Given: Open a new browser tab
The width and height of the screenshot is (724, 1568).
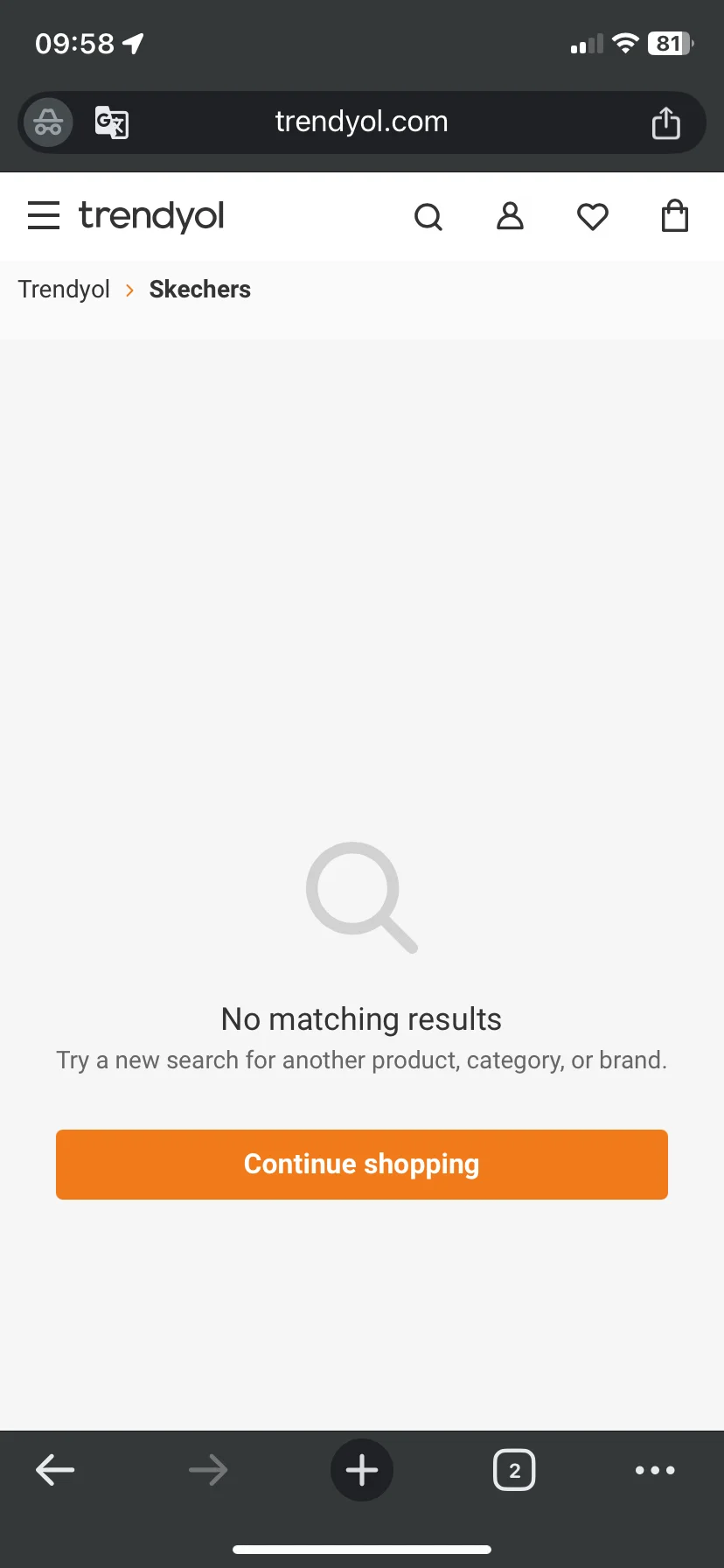Looking at the screenshot, I should pyautogui.click(x=362, y=1470).
